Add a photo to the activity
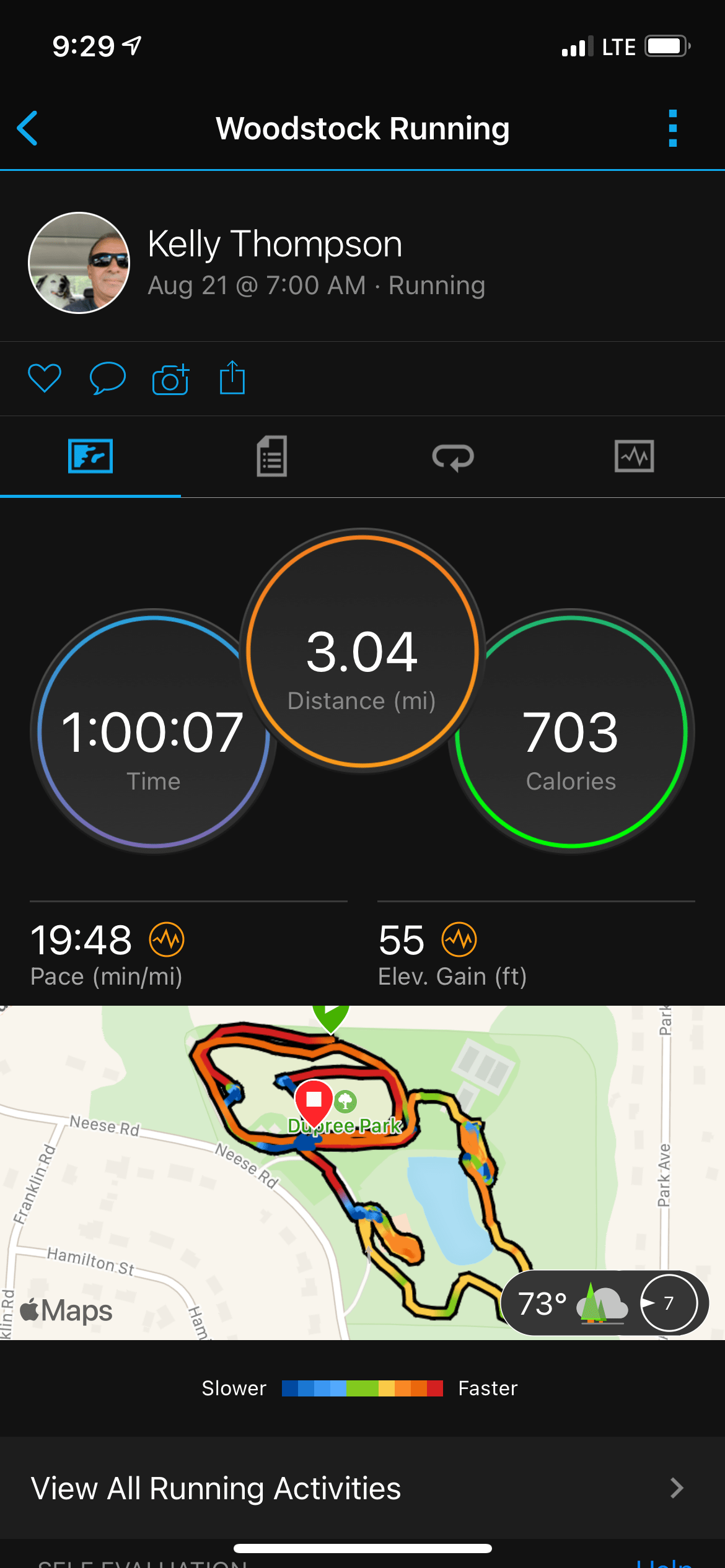This screenshot has height=1568, width=725. [x=170, y=379]
